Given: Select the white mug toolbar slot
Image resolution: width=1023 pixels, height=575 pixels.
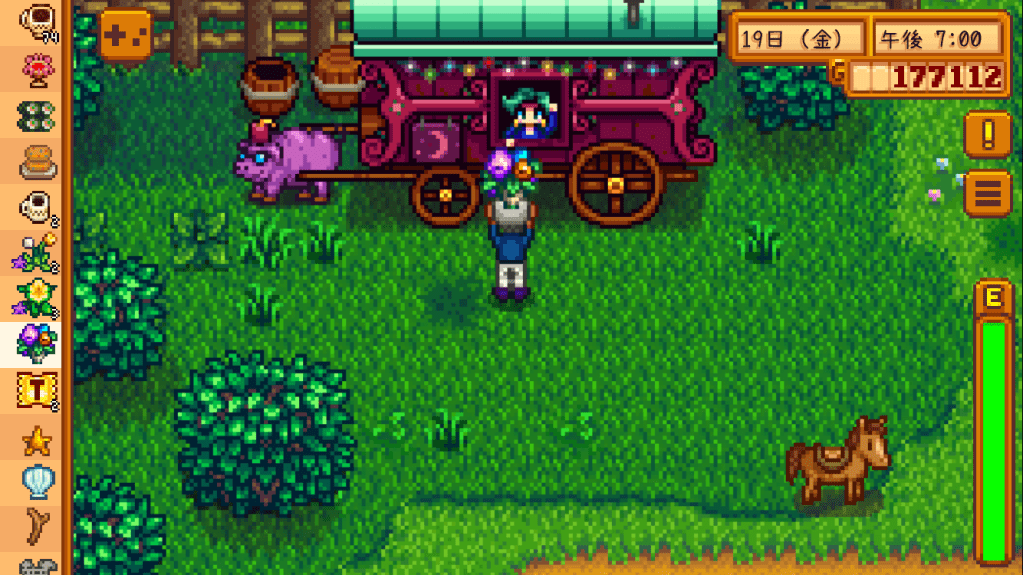Looking at the screenshot, I should pyautogui.click(x=37, y=207).
